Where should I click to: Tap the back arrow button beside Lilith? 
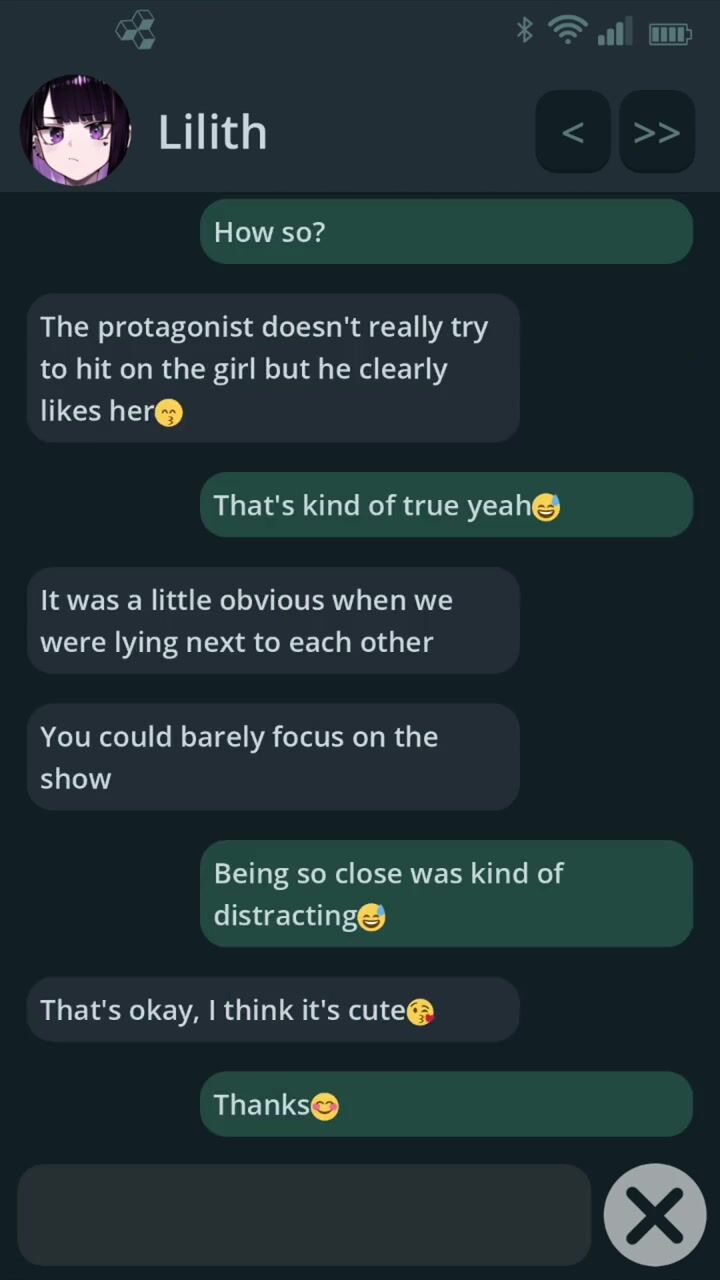coord(572,132)
